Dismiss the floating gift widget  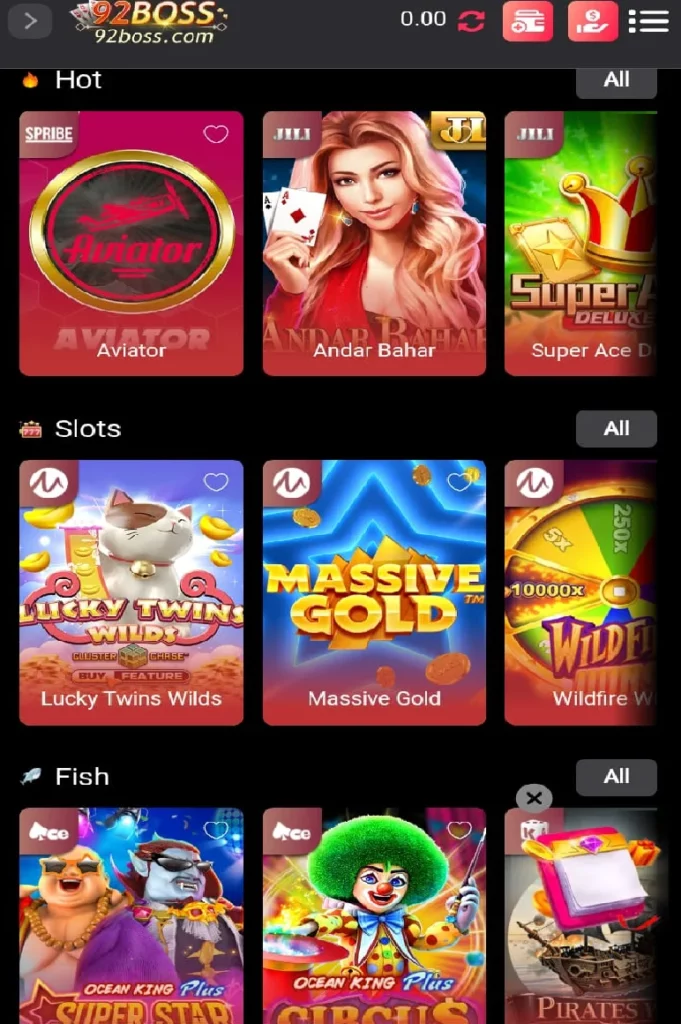[x=534, y=797]
